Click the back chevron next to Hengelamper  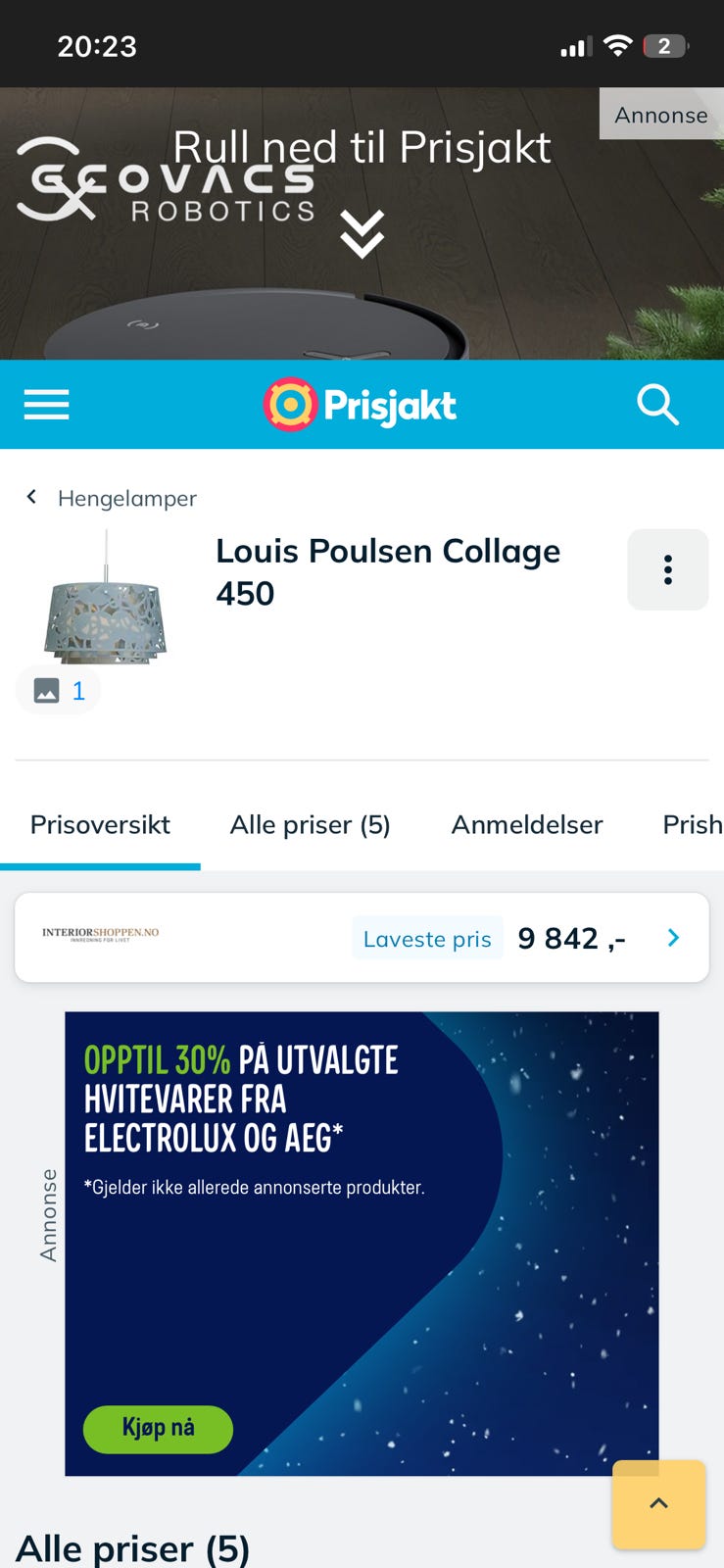(30, 497)
